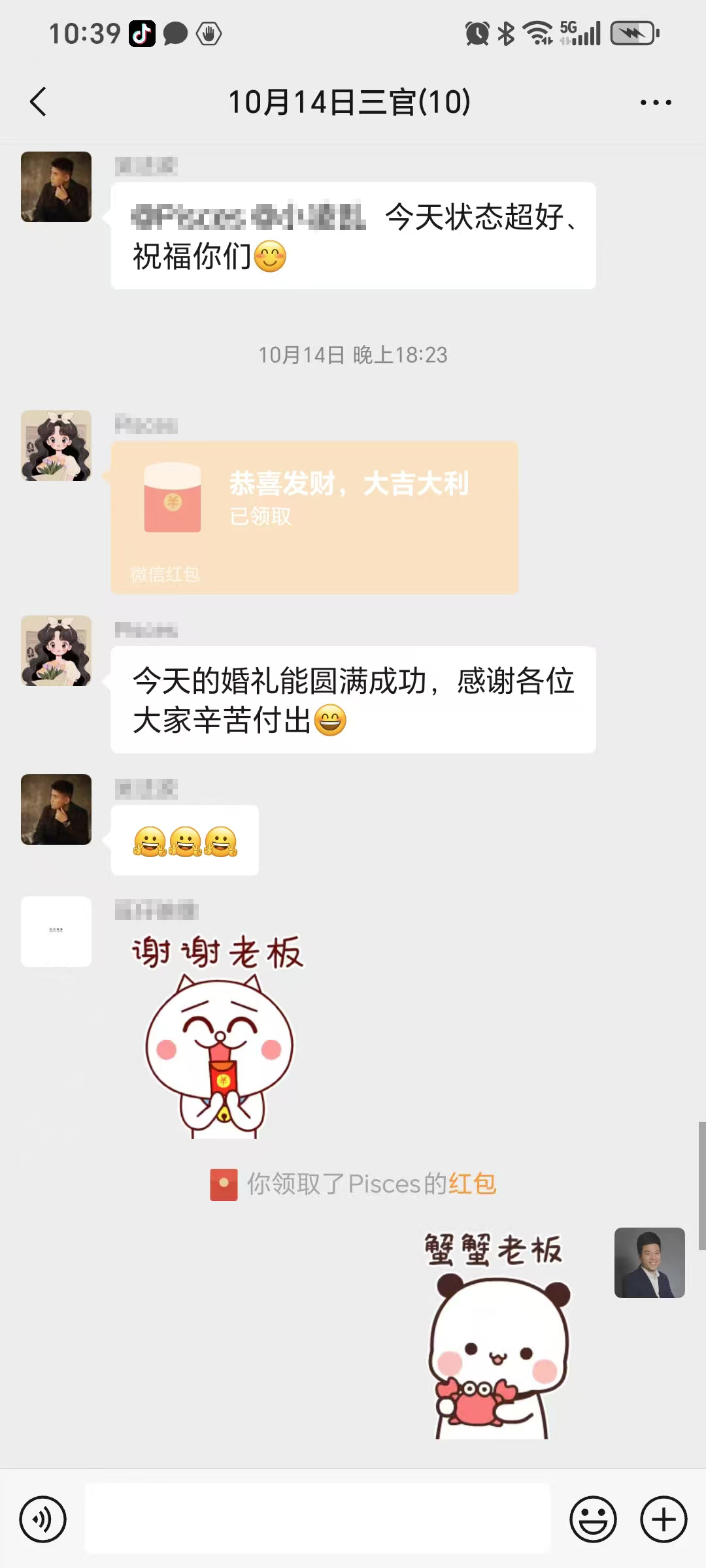This screenshot has height=1568, width=706.
Task: Open the emoji sticker panel
Action: tap(593, 1519)
